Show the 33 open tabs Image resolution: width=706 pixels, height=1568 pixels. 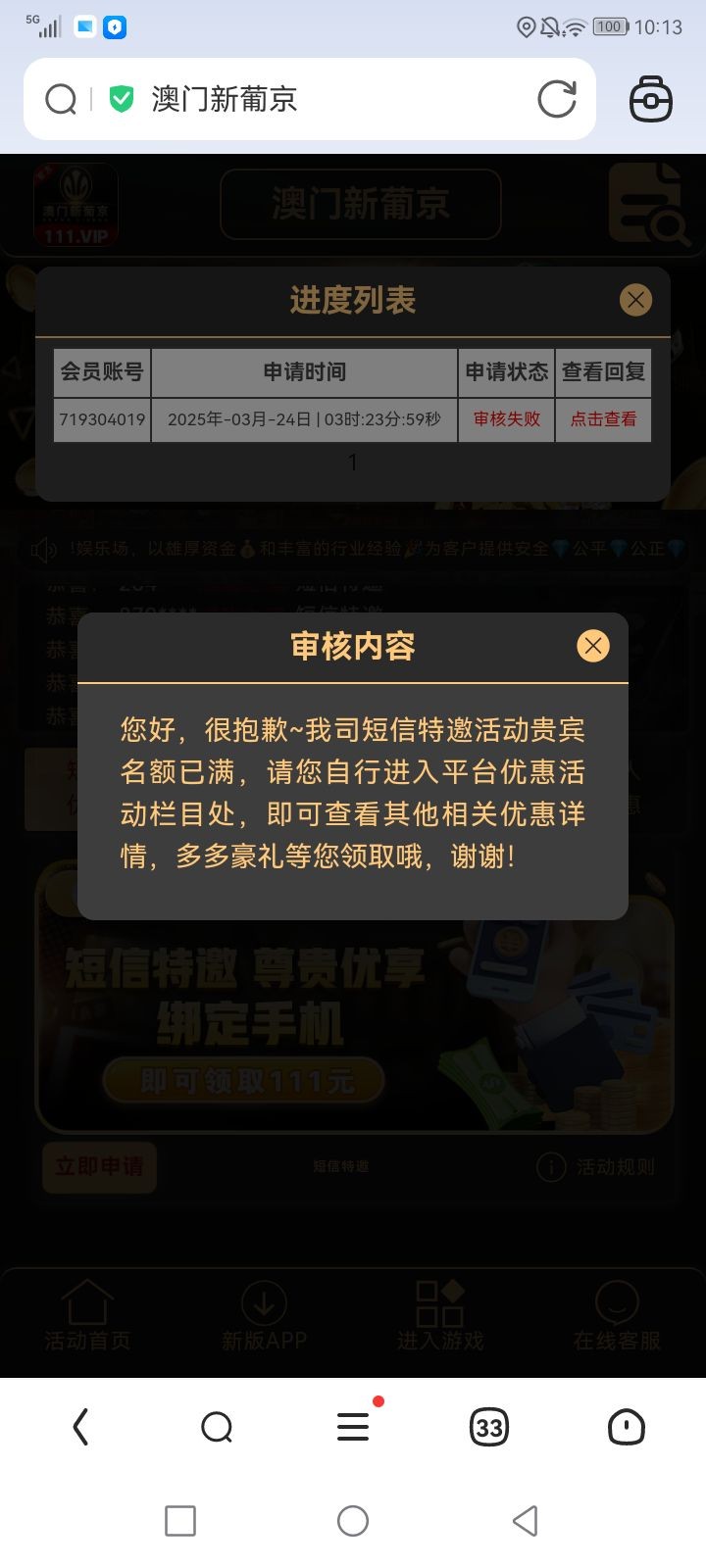[x=489, y=1427]
